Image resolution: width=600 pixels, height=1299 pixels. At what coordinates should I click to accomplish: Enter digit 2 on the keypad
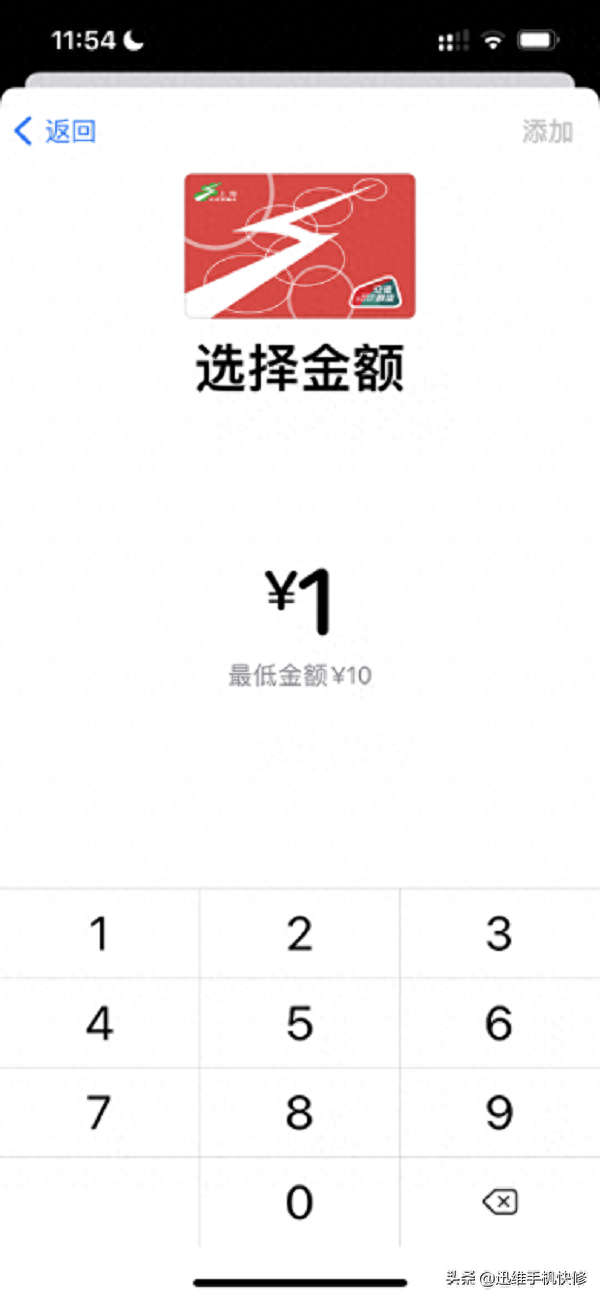click(300, 934)
